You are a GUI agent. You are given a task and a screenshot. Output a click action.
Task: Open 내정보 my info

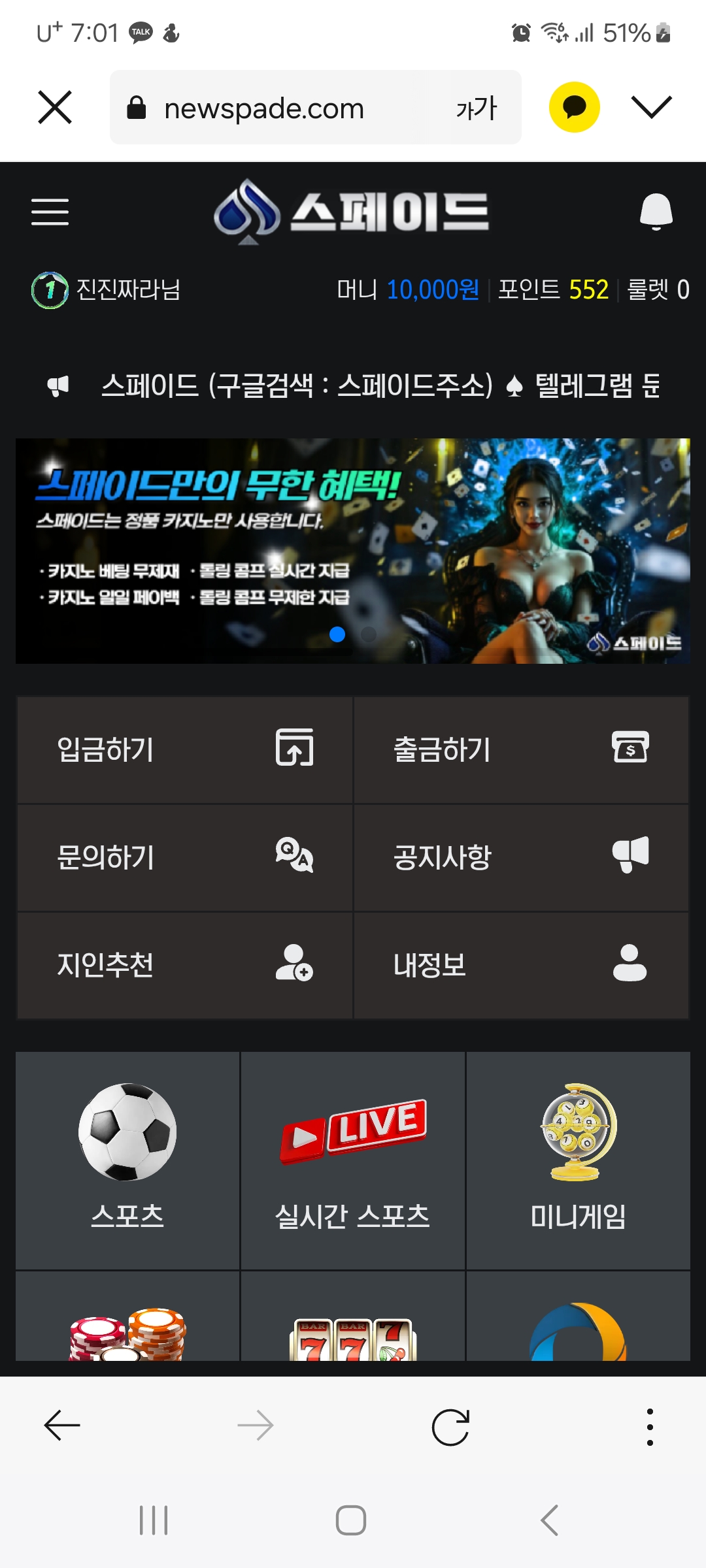pyautogui.click(x=521, y=965)
